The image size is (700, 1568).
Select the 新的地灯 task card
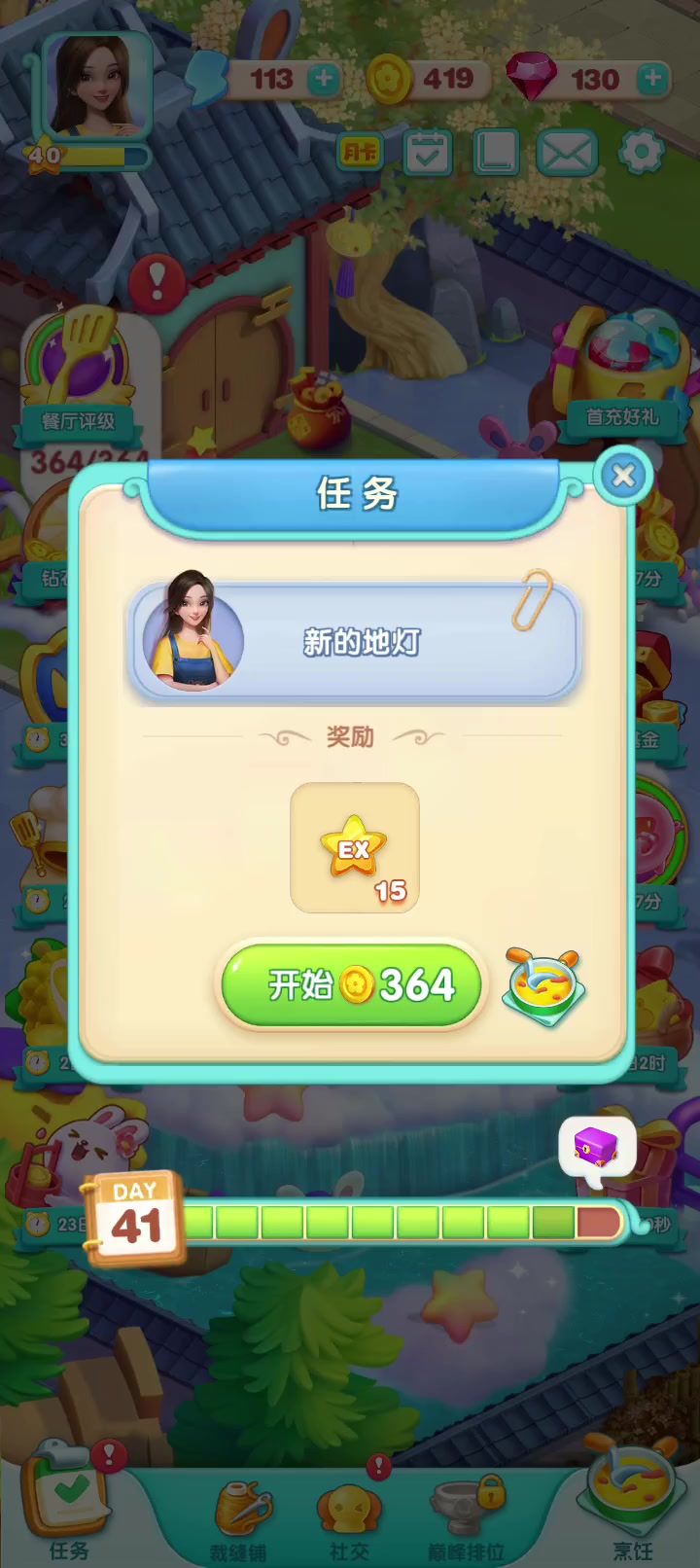coord(355,641)
